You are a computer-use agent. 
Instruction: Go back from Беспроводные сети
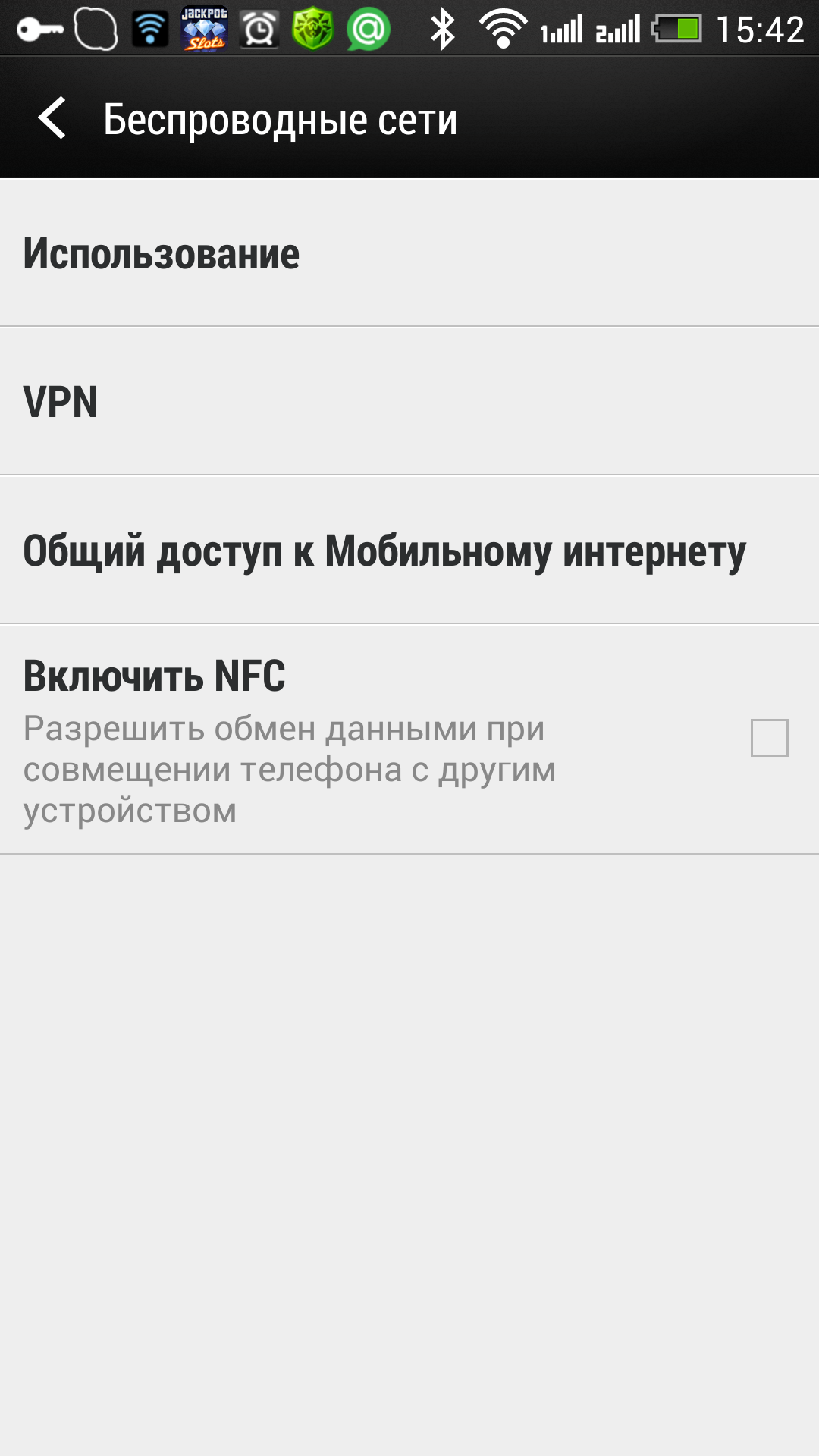[x=53, y=118]
